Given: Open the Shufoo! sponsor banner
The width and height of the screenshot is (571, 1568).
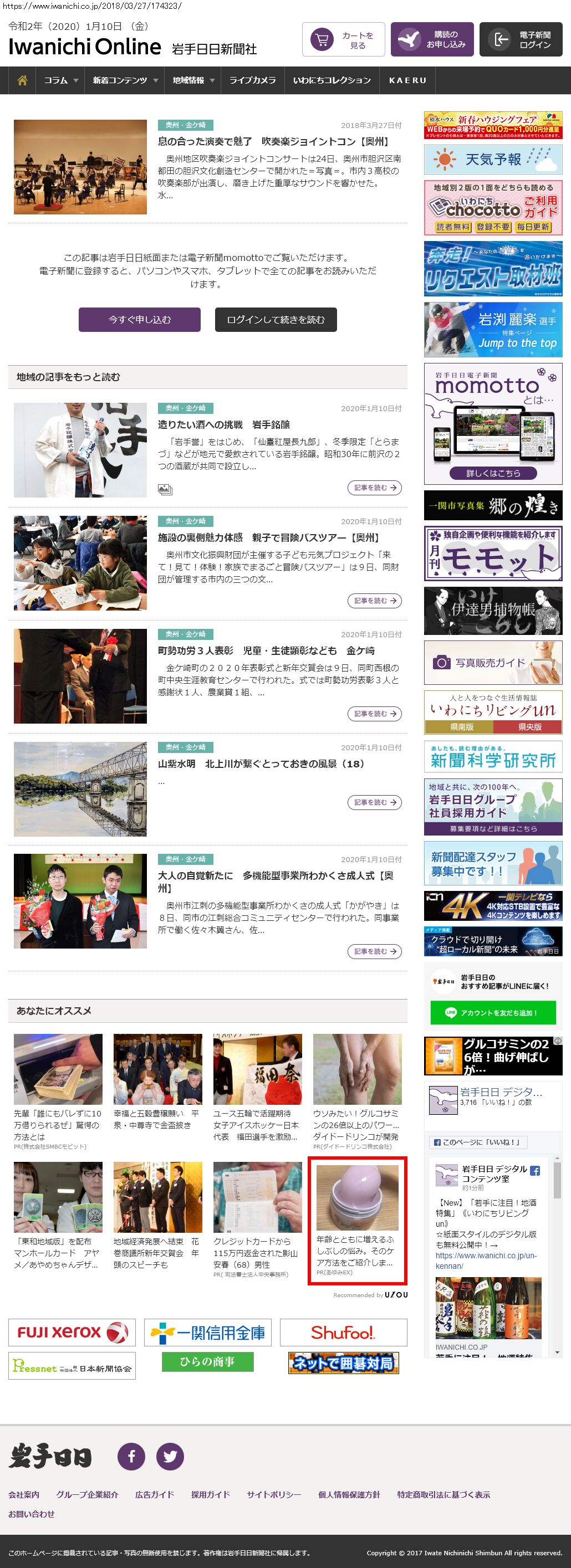Looking at the screenshot, I should (x=343, y=1333).
